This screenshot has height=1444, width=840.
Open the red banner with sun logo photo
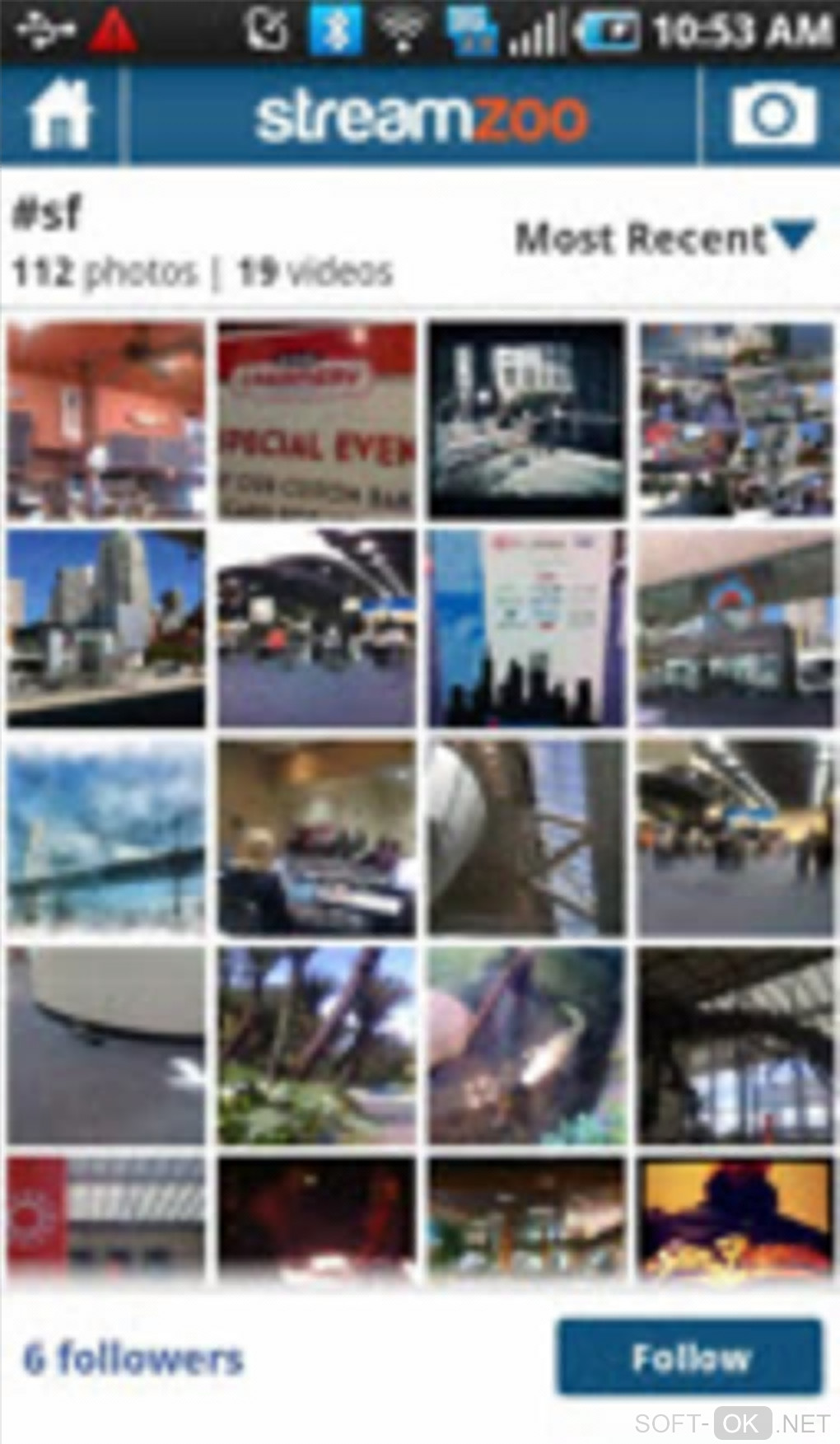point(105,1219)
